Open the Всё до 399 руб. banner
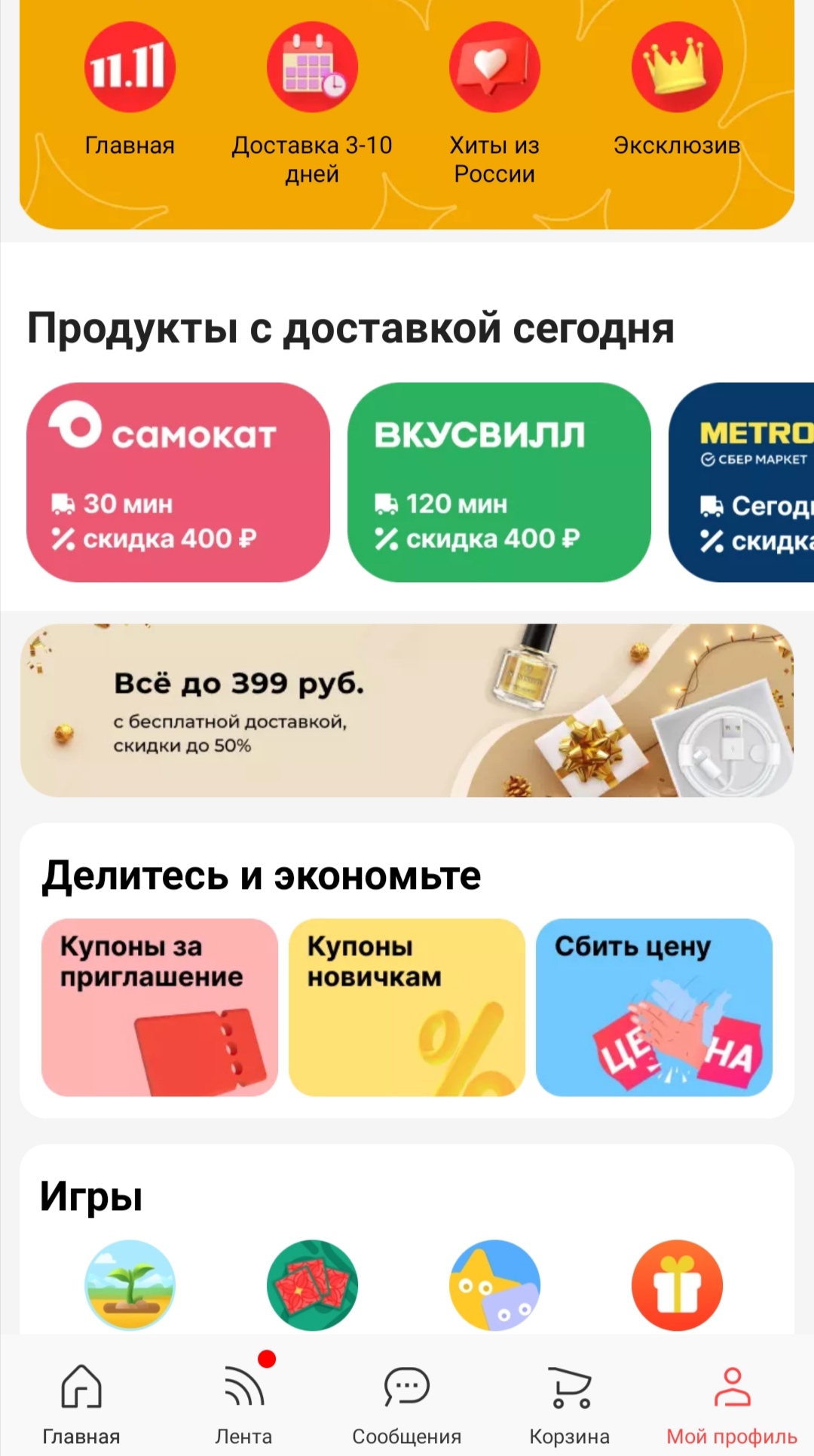This screenshot has height=1456, width=814. point(407,710)
